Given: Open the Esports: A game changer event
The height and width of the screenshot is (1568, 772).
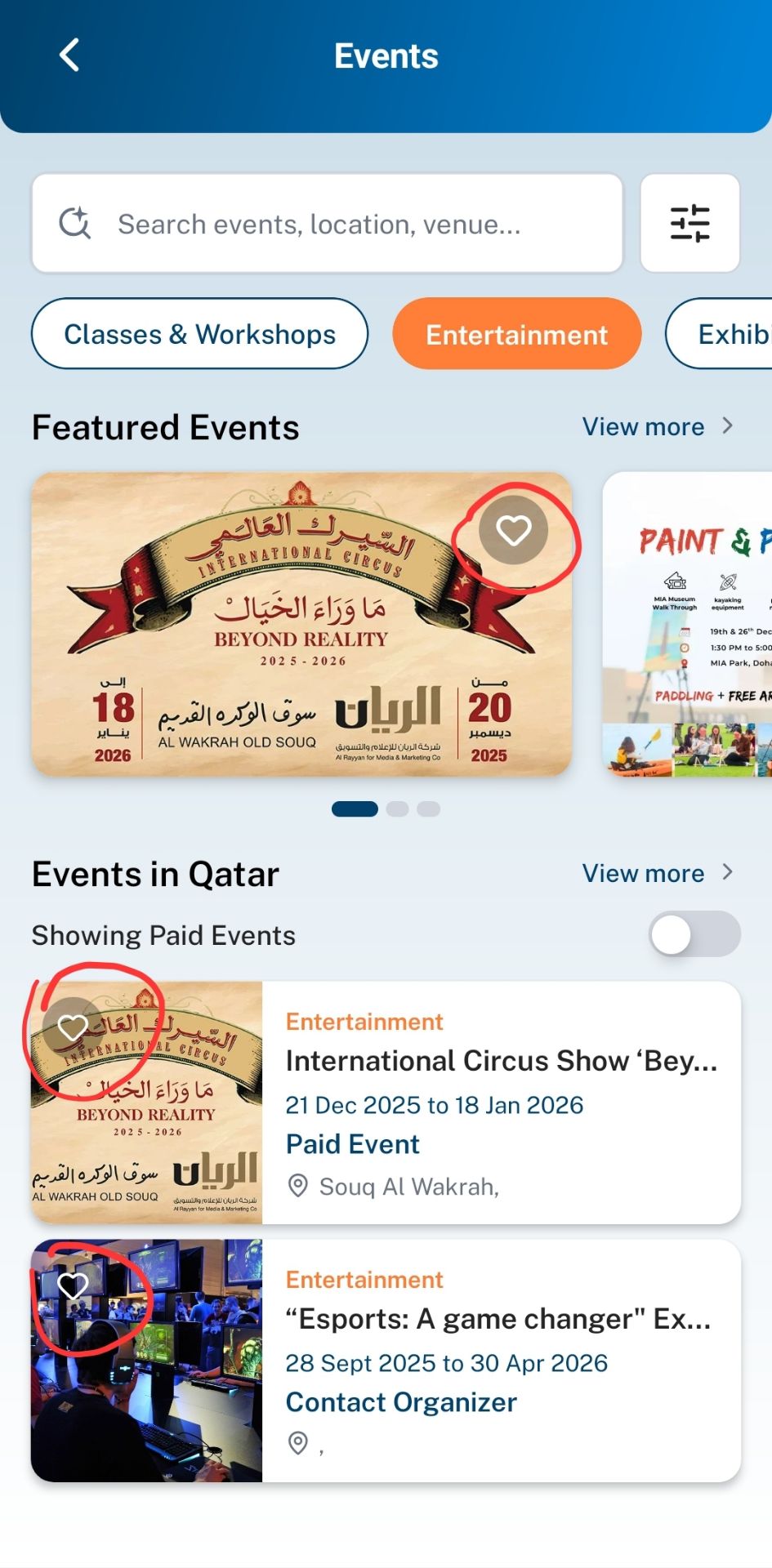Looking at the screenshot, I should pyautogui.click(x=386, y=1361).
